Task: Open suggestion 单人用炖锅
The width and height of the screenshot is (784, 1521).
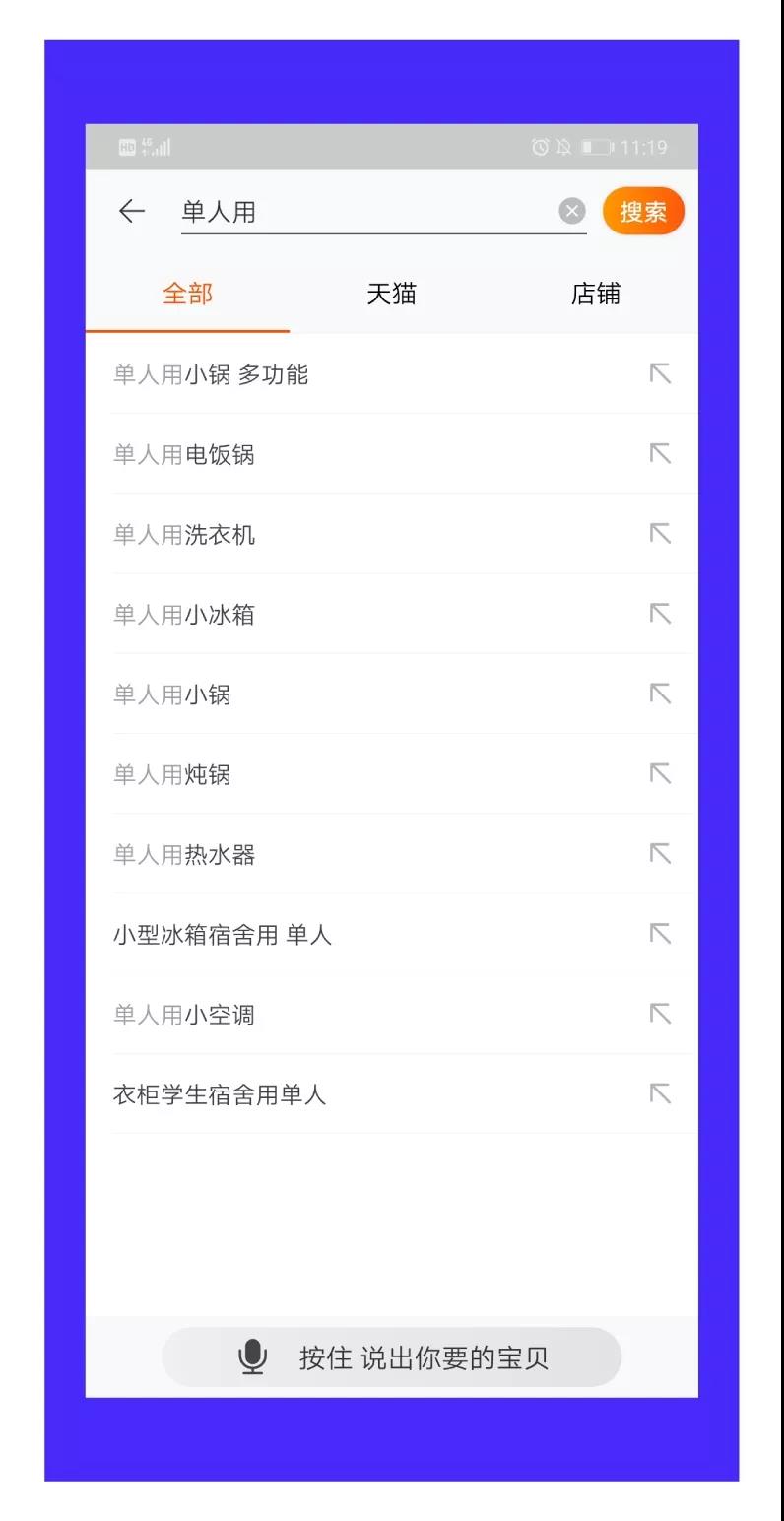Action: click(x=172, y=775)
